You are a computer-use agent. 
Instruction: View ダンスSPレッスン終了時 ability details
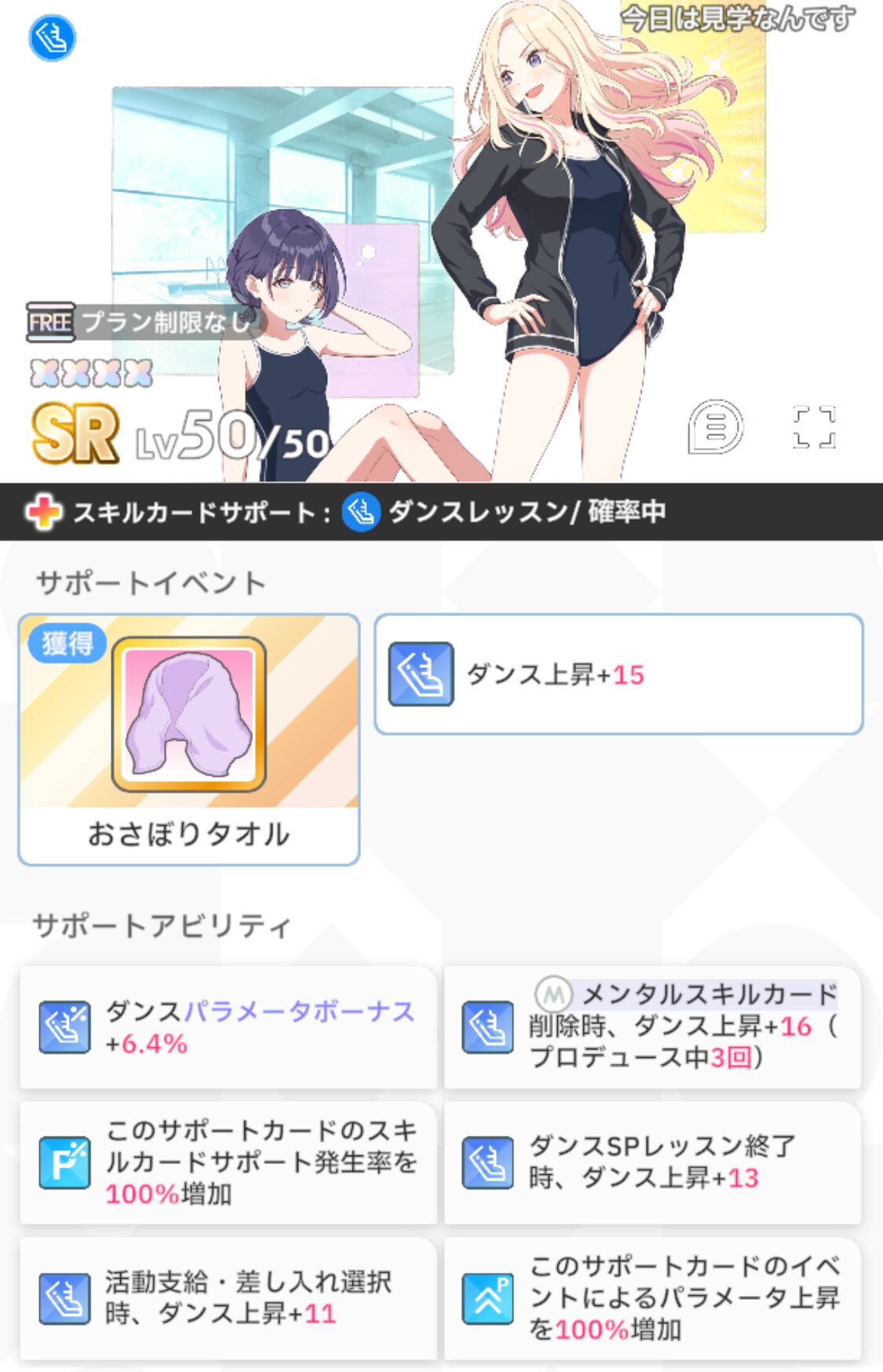[x=652, y=1162]
